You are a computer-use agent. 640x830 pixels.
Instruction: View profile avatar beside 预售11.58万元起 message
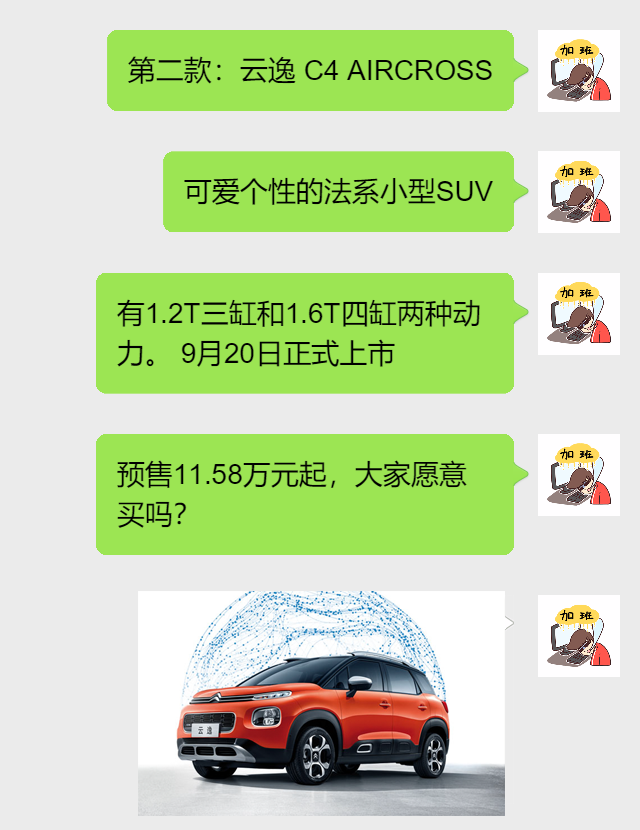pos(578,475)
